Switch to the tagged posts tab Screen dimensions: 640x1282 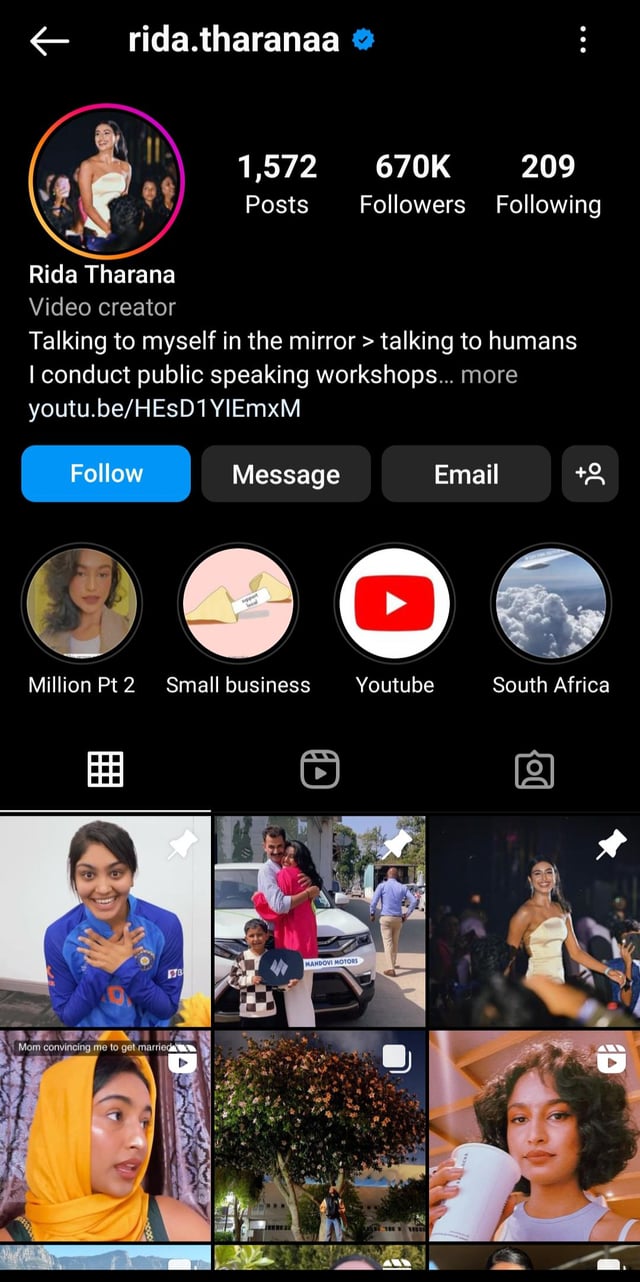pyautogui.click(x=534, y=769)
